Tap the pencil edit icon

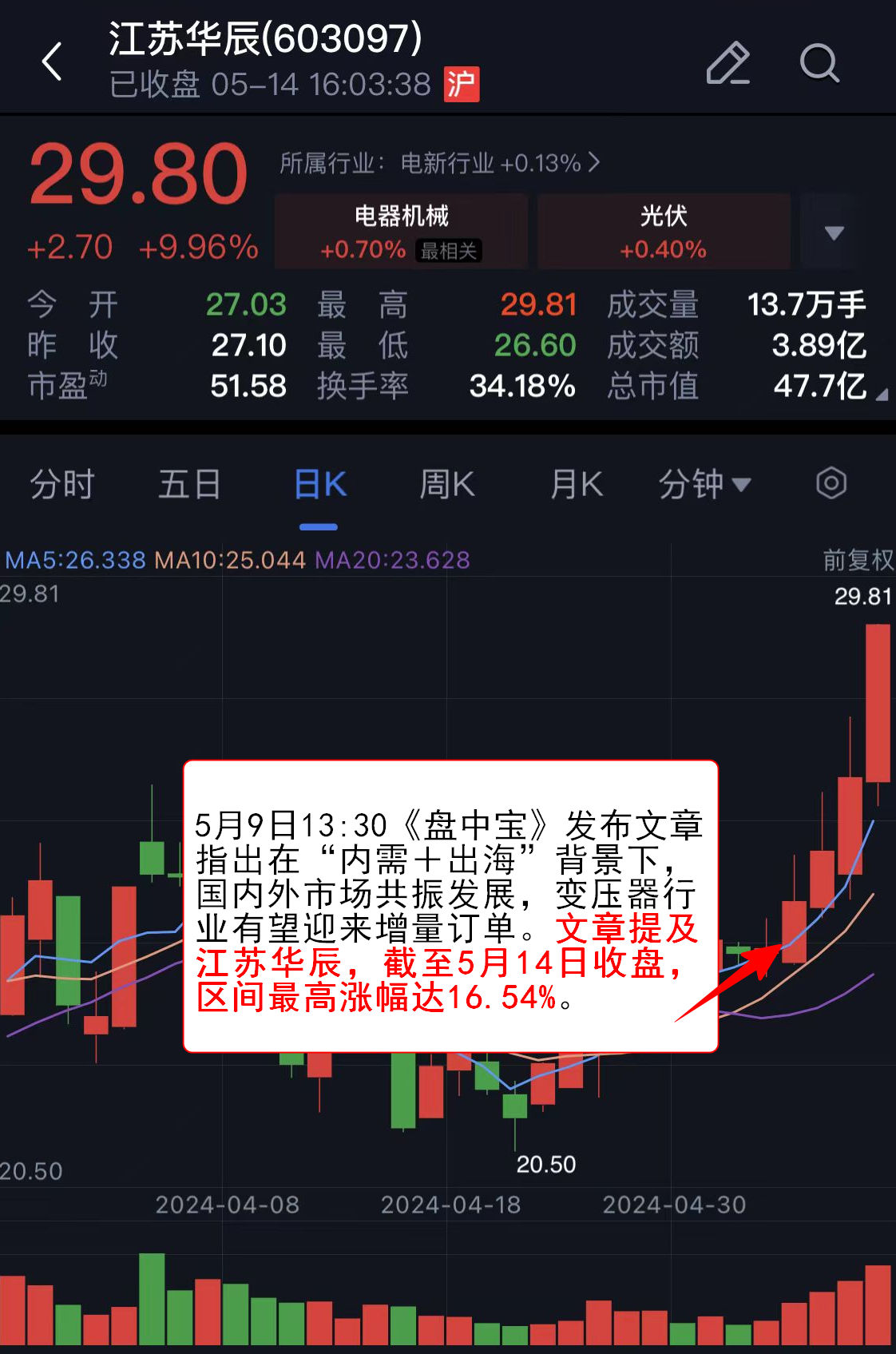[x=728, y=63]
